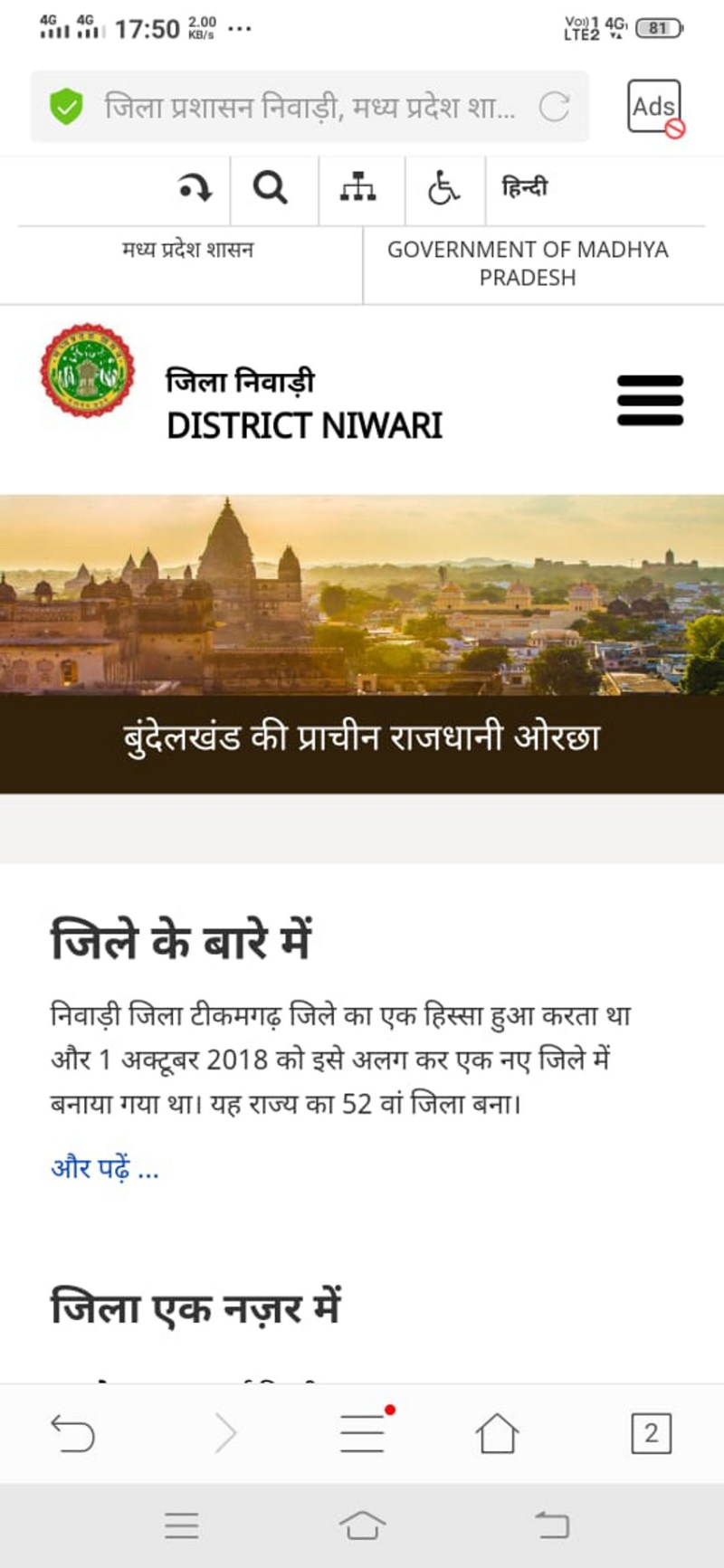Tap the skip to main content arrow icon
The height and width of the screenshot is (1568, 724).
[195, 188]
